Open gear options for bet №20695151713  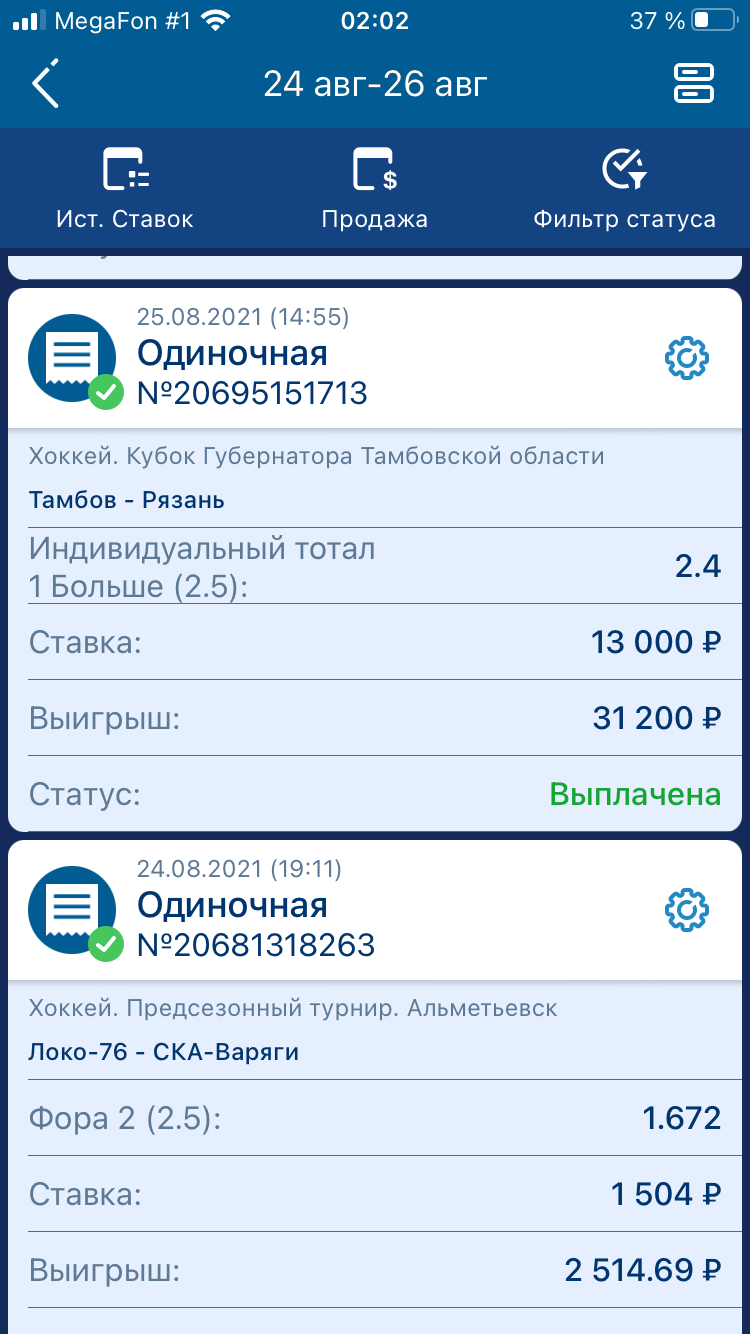click(x=687, y=358)
